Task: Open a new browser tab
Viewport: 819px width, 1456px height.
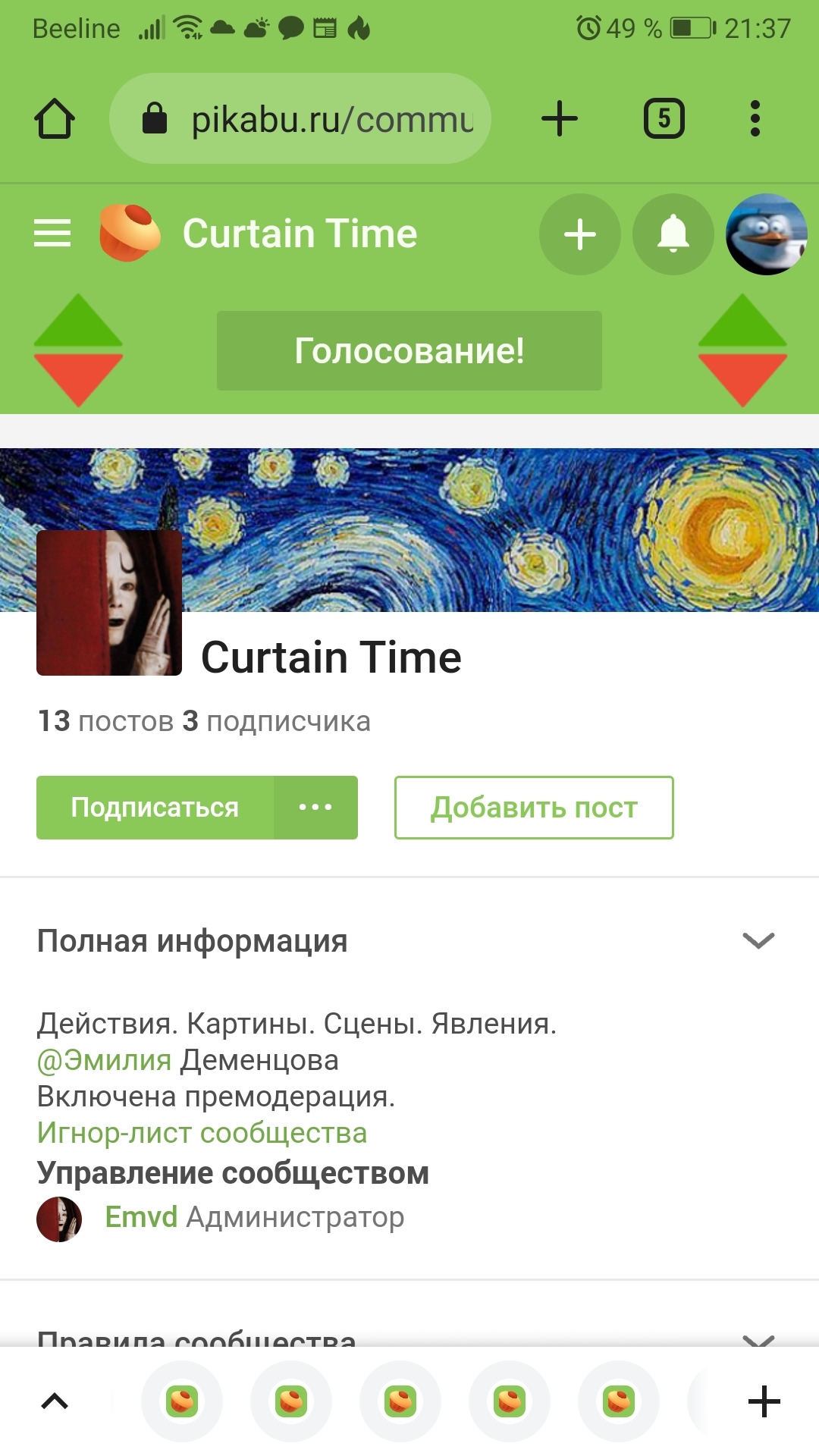Action: (x=560, y=118)
